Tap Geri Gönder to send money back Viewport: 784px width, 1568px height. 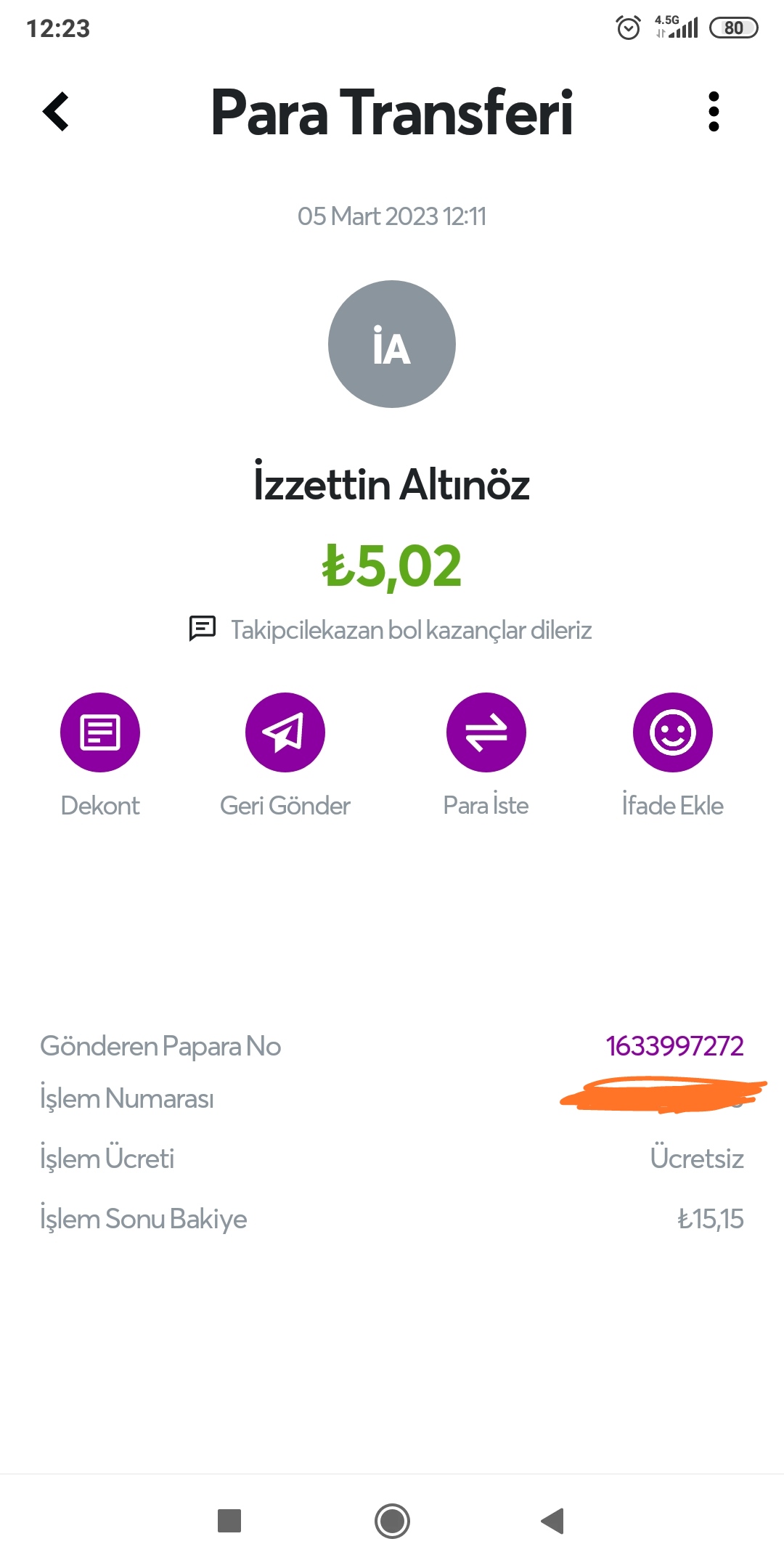click(x=285, y=732)
